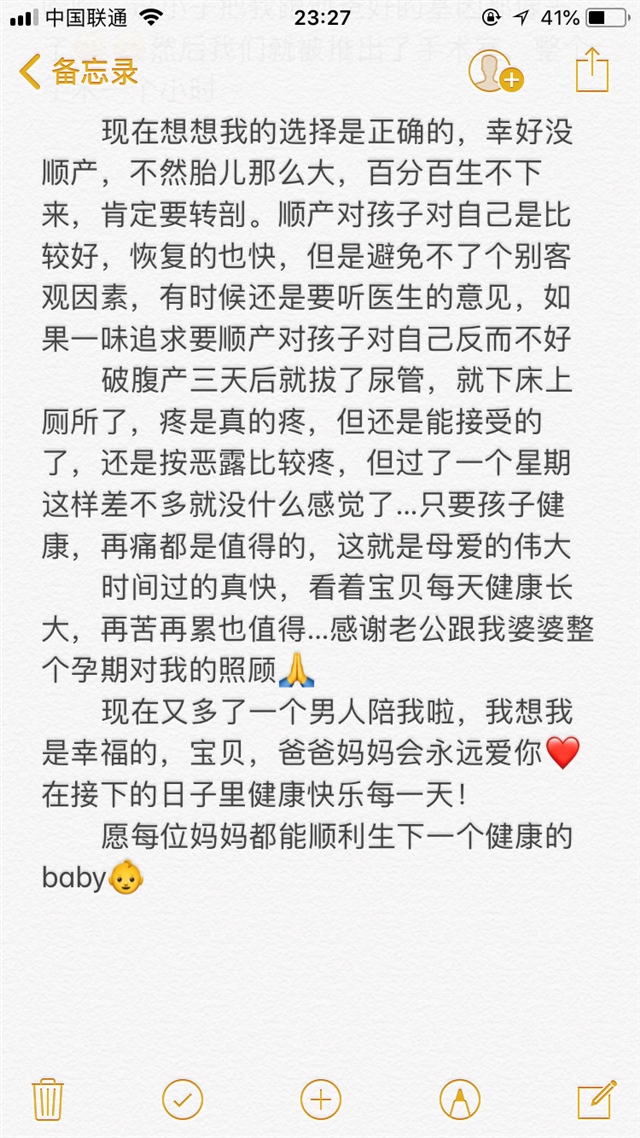This screenshot has width=640, height=1138.
Task: Open the plus attachment menu
Action: tap(321, 1099)
